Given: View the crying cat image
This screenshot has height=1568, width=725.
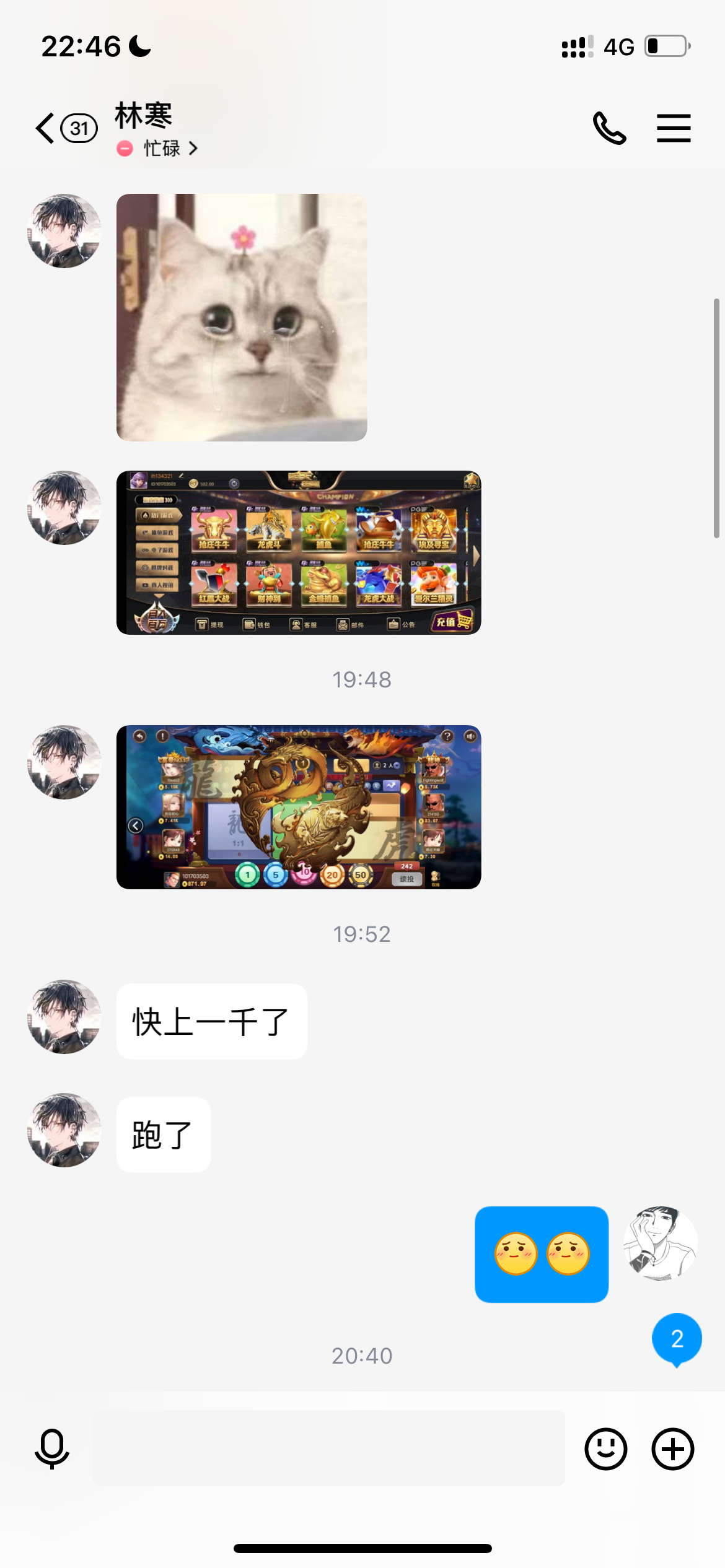Looking at the screenshot, I should 242,318.
